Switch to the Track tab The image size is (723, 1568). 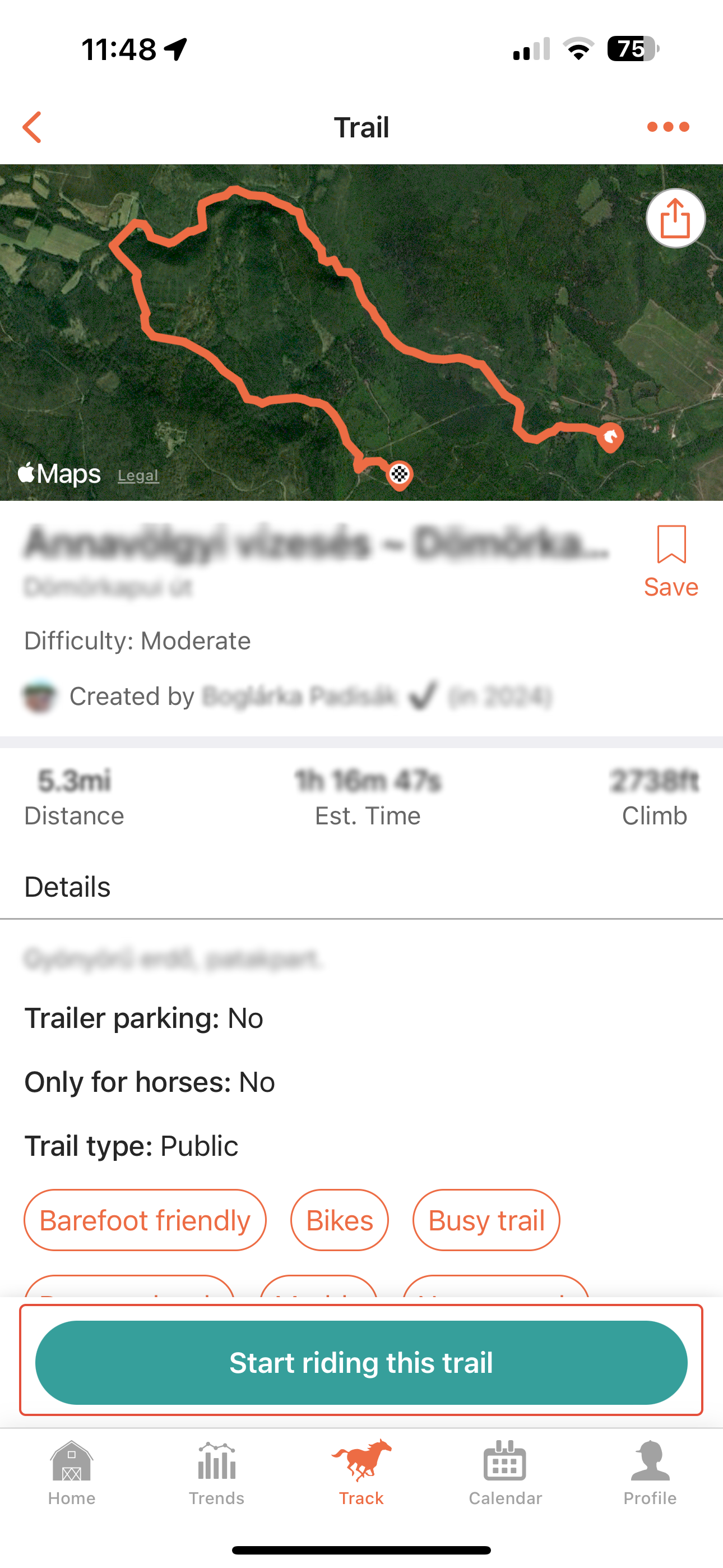click(361, 1472)
